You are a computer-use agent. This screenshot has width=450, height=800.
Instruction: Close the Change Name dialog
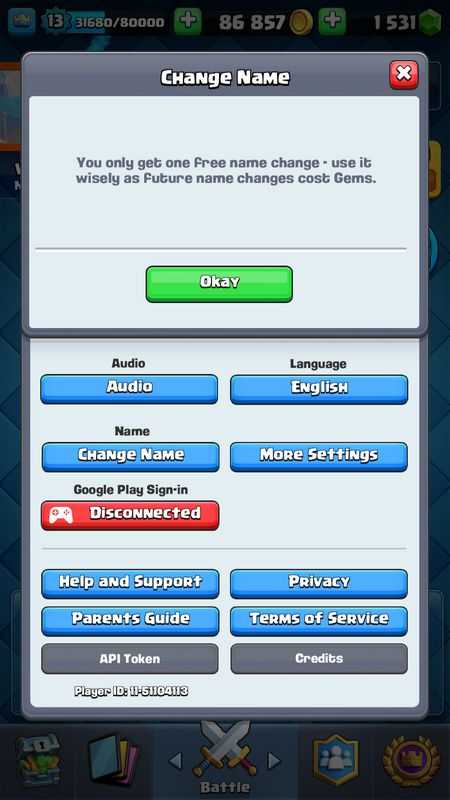(404, 75)
